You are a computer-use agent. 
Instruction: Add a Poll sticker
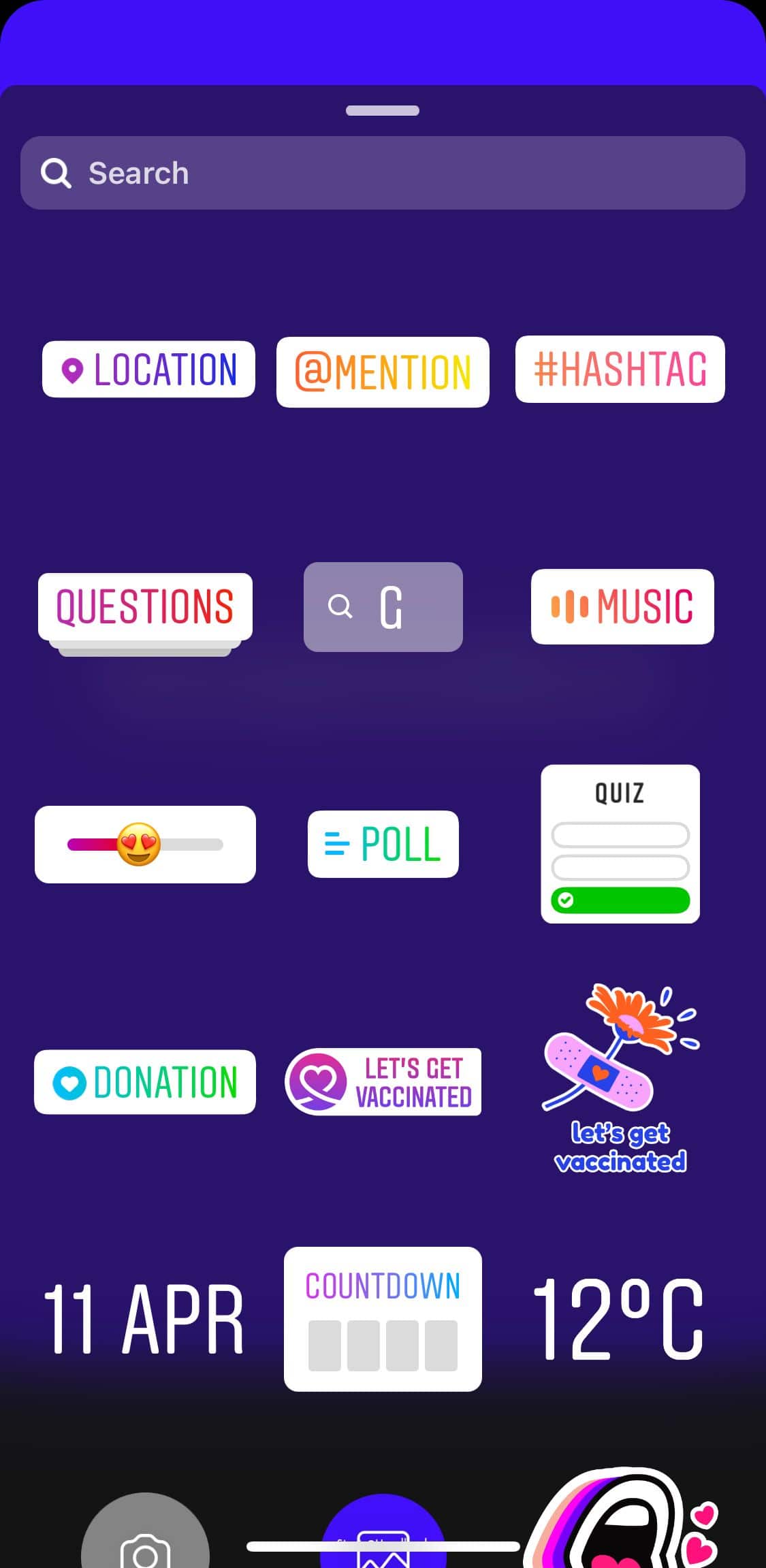tap(383, 844)
